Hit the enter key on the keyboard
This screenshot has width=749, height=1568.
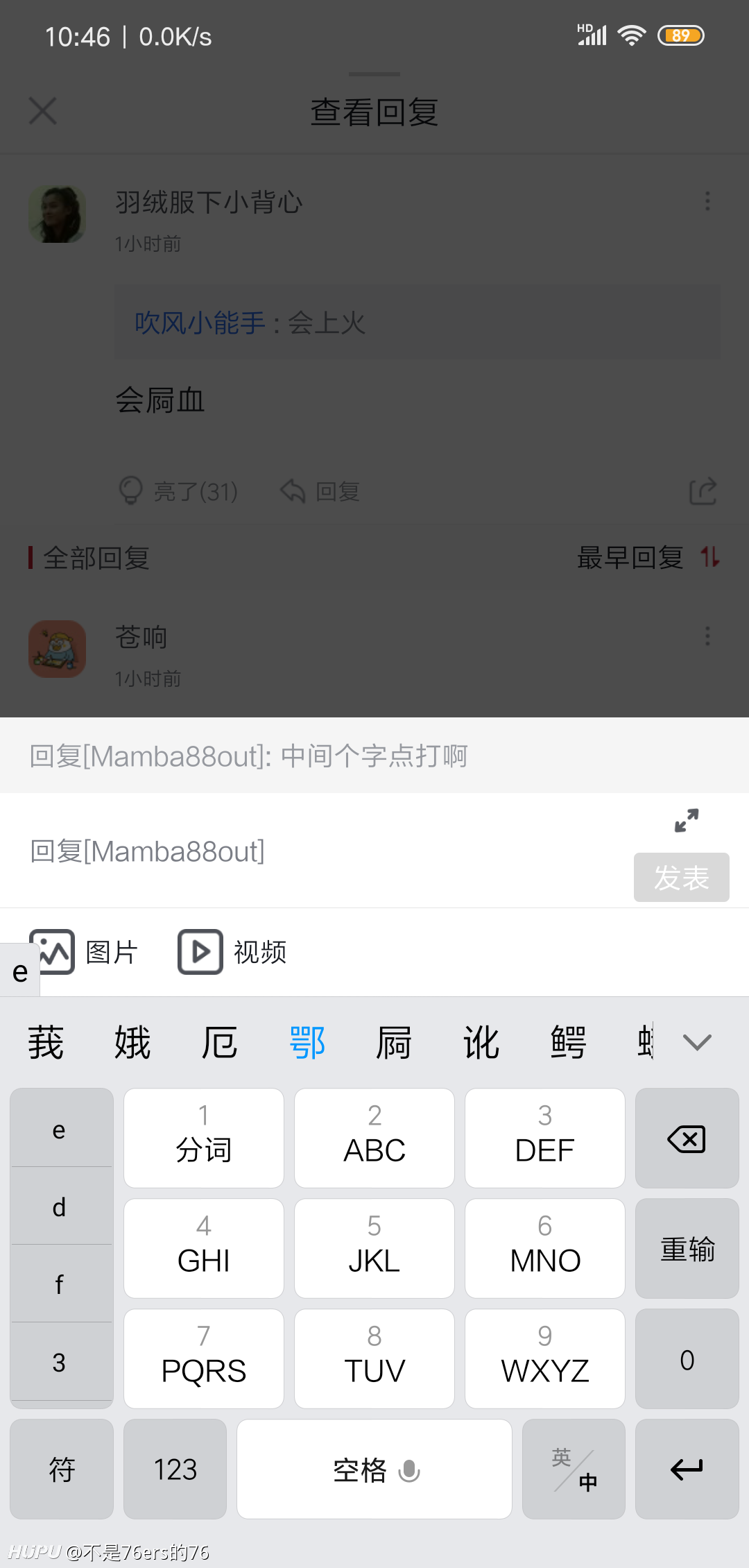pyautogui.click(x=687, y=1469)
